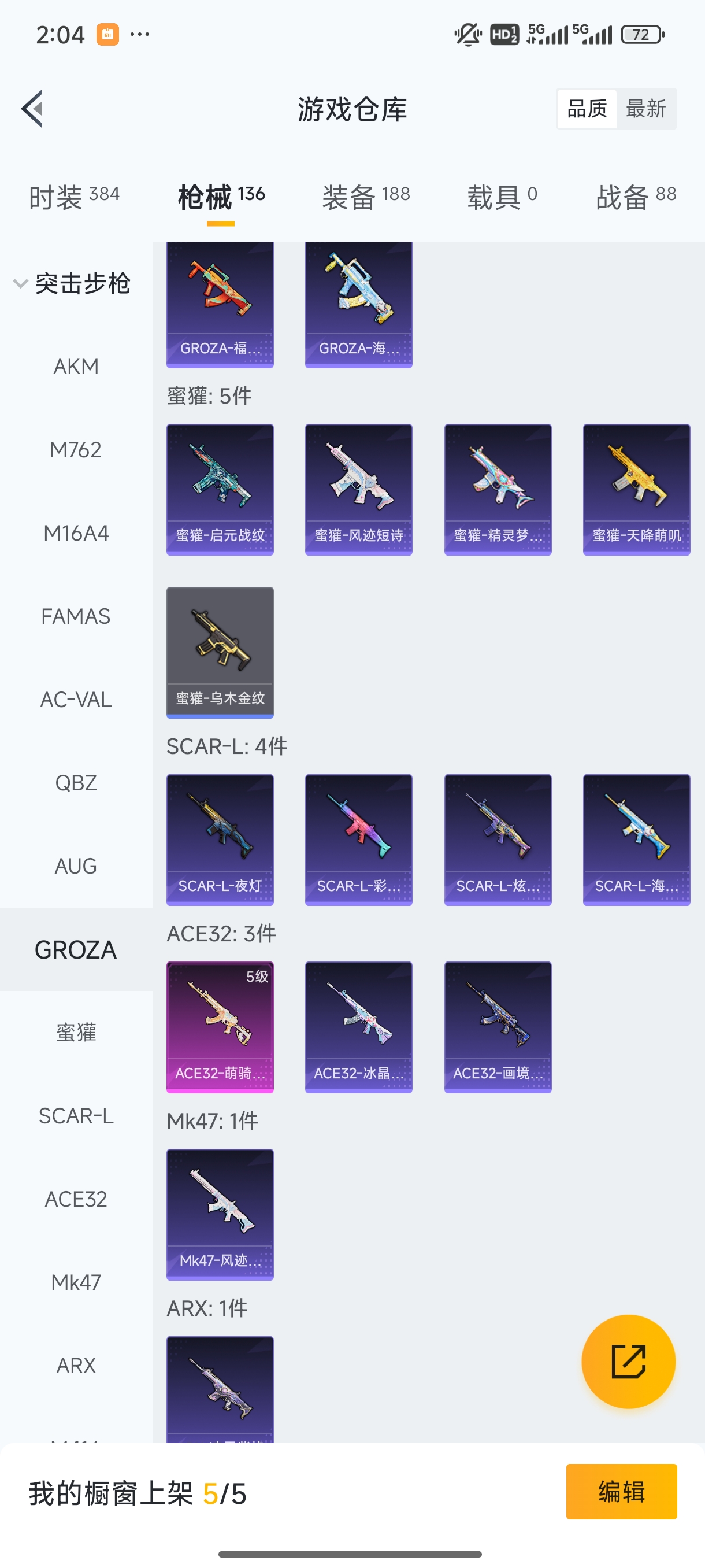Screen dimensions: 705x1568
Task: Open the 蜜獾-启元战纹 skin
Action: click(x=220, y=489)
